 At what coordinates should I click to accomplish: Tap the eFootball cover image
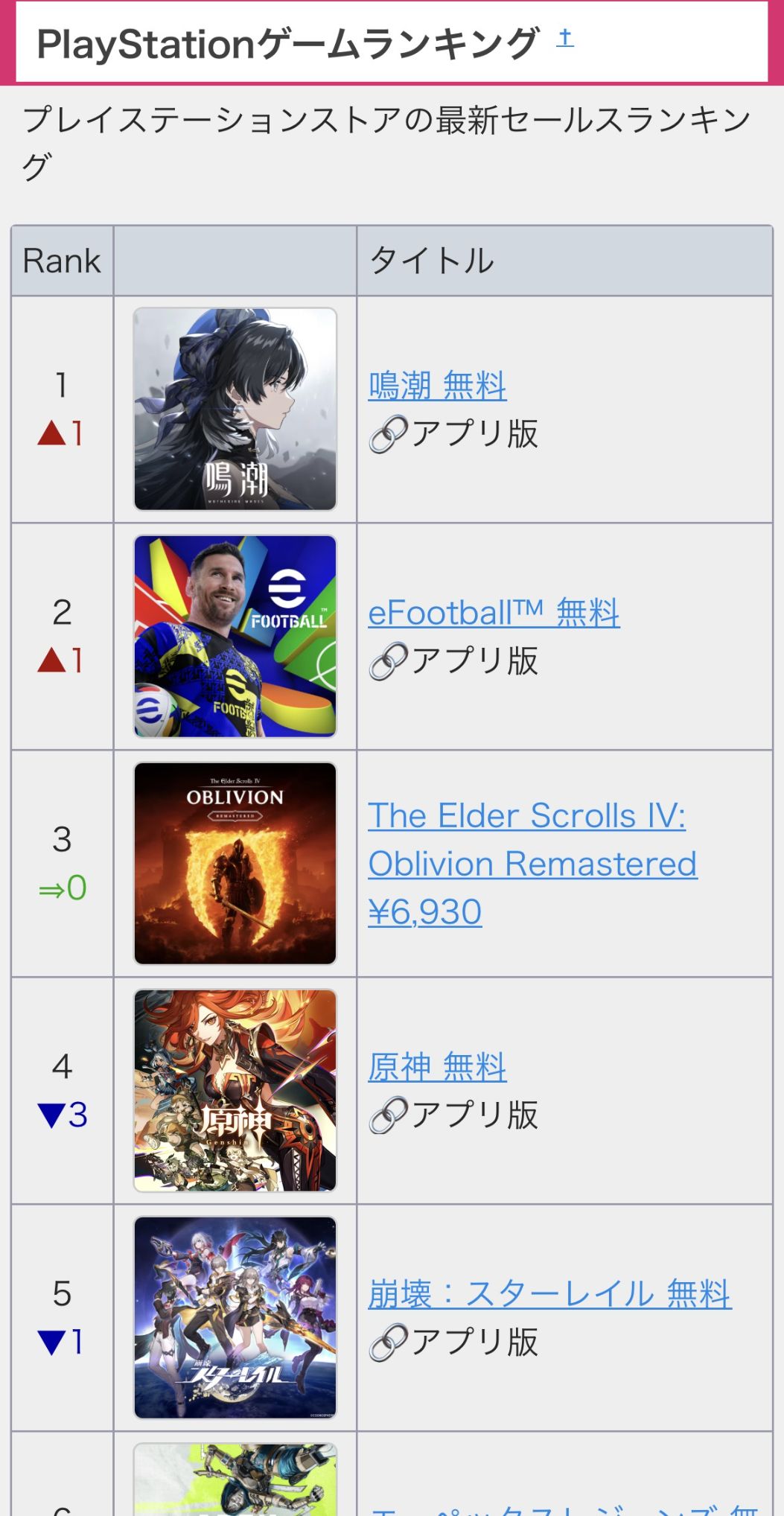235,637
